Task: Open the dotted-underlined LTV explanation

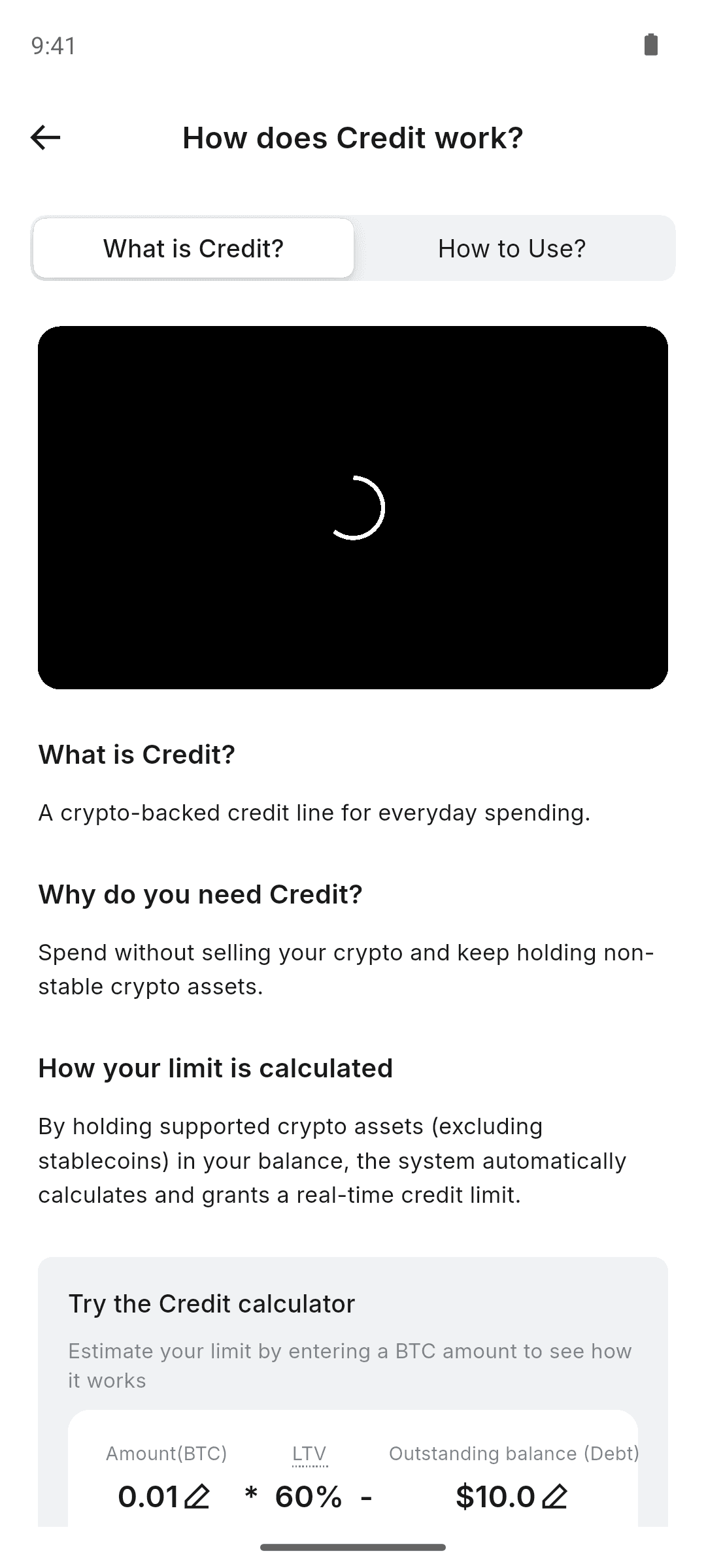Action: click(309, 1454)
